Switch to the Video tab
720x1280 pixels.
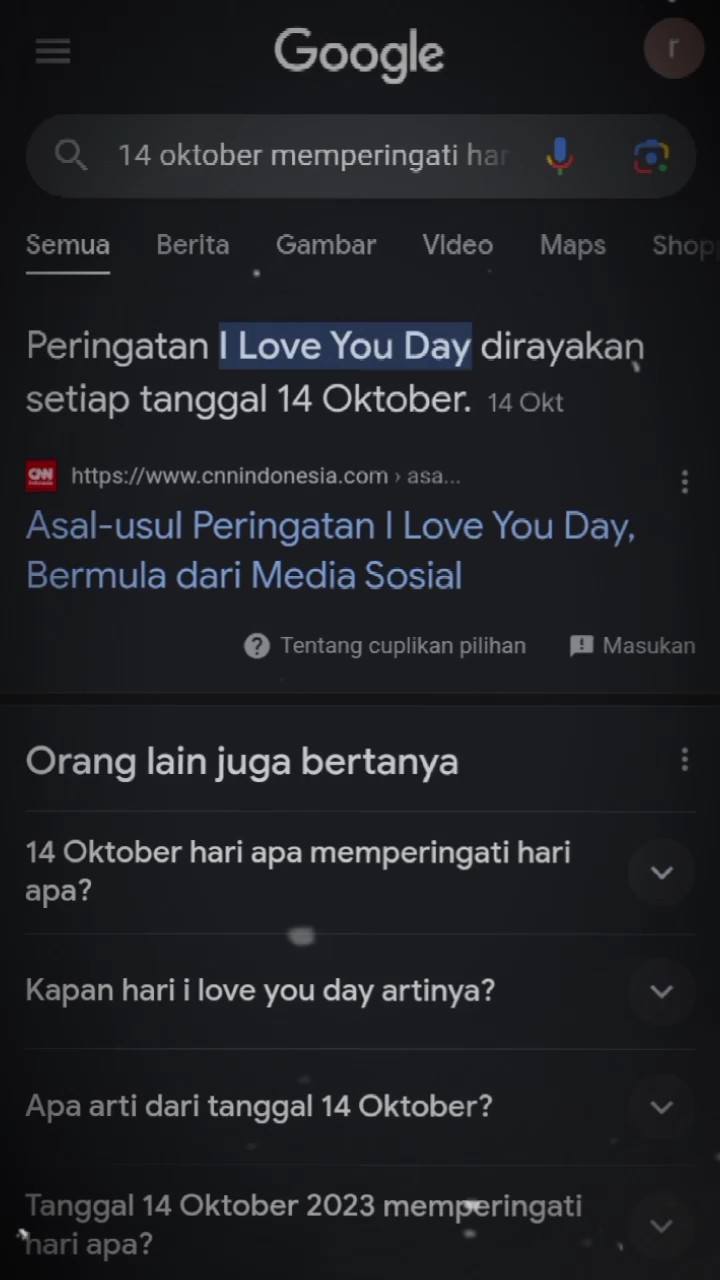(458, 245)
